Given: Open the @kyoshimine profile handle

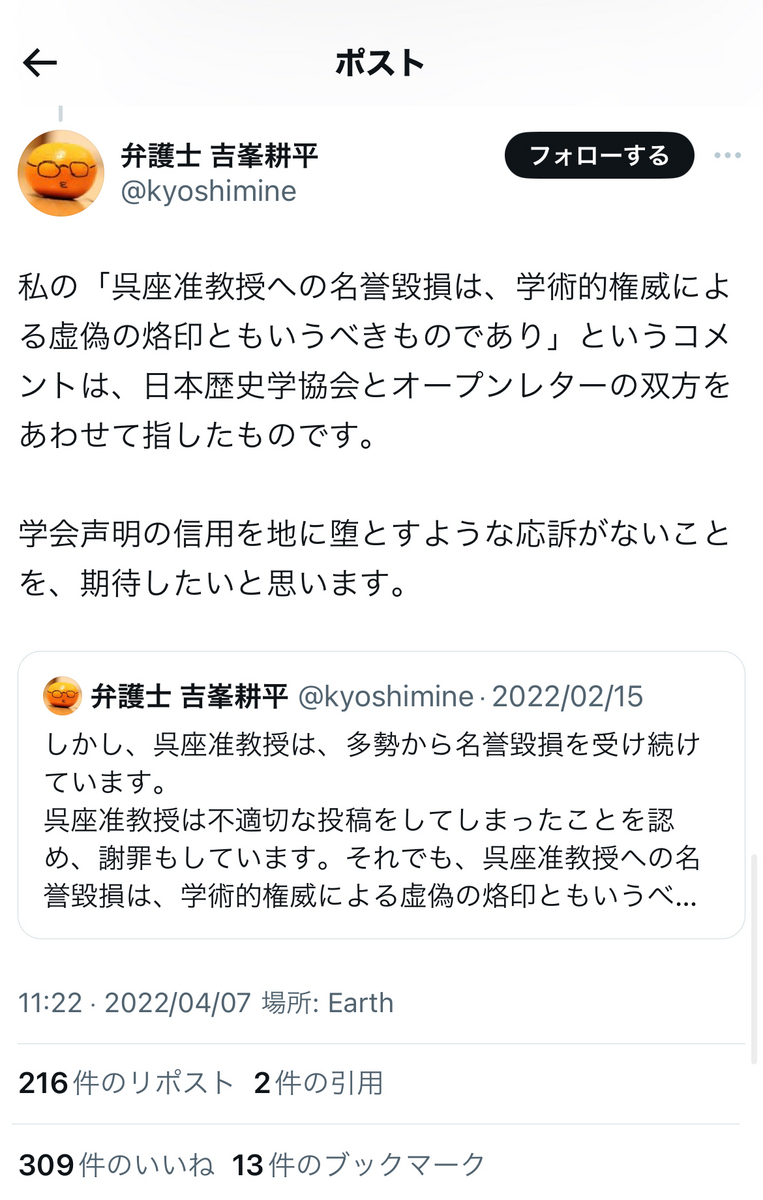Looking at the screenshot, I should 208,190.
